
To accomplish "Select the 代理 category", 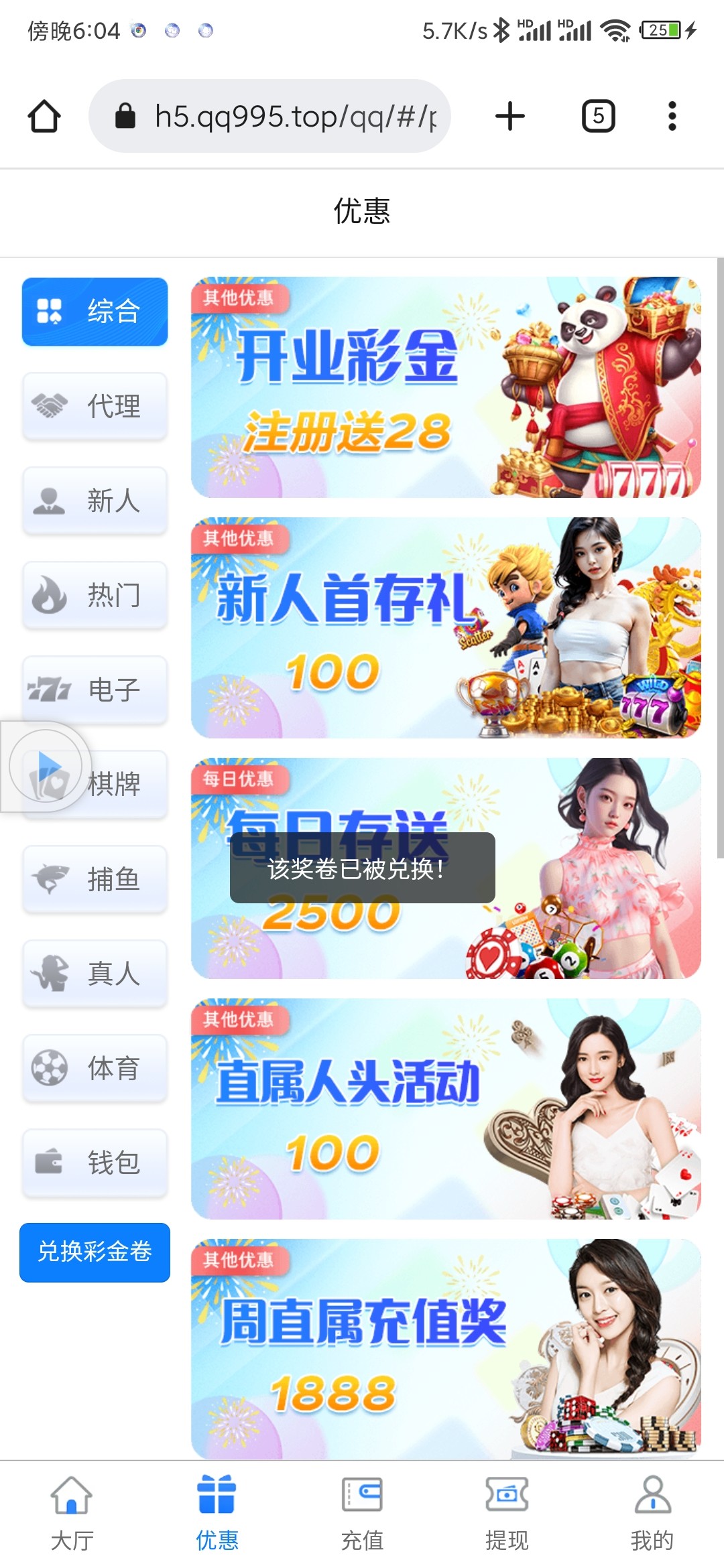I will coord(95,406).
